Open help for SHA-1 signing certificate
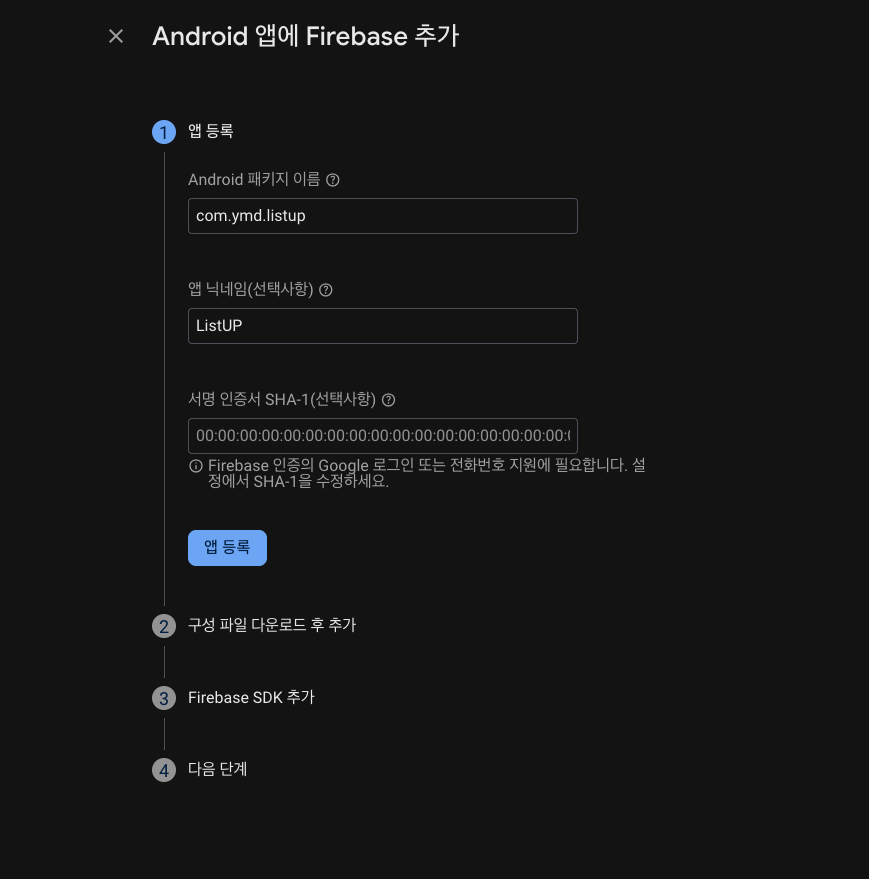The height and width of the screenshot is (879, 869). point(389,400)
